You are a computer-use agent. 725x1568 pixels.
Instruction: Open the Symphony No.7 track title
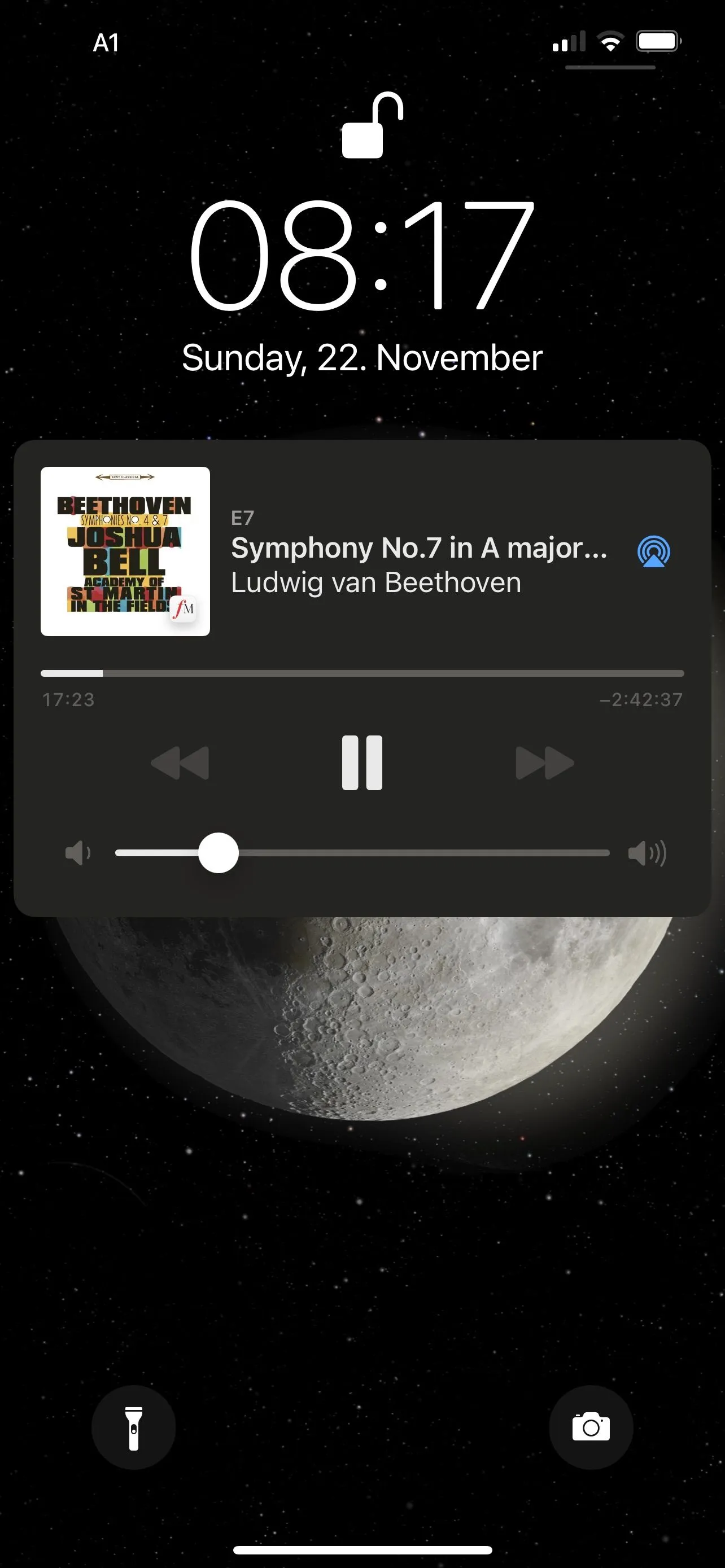coord(419,548)
